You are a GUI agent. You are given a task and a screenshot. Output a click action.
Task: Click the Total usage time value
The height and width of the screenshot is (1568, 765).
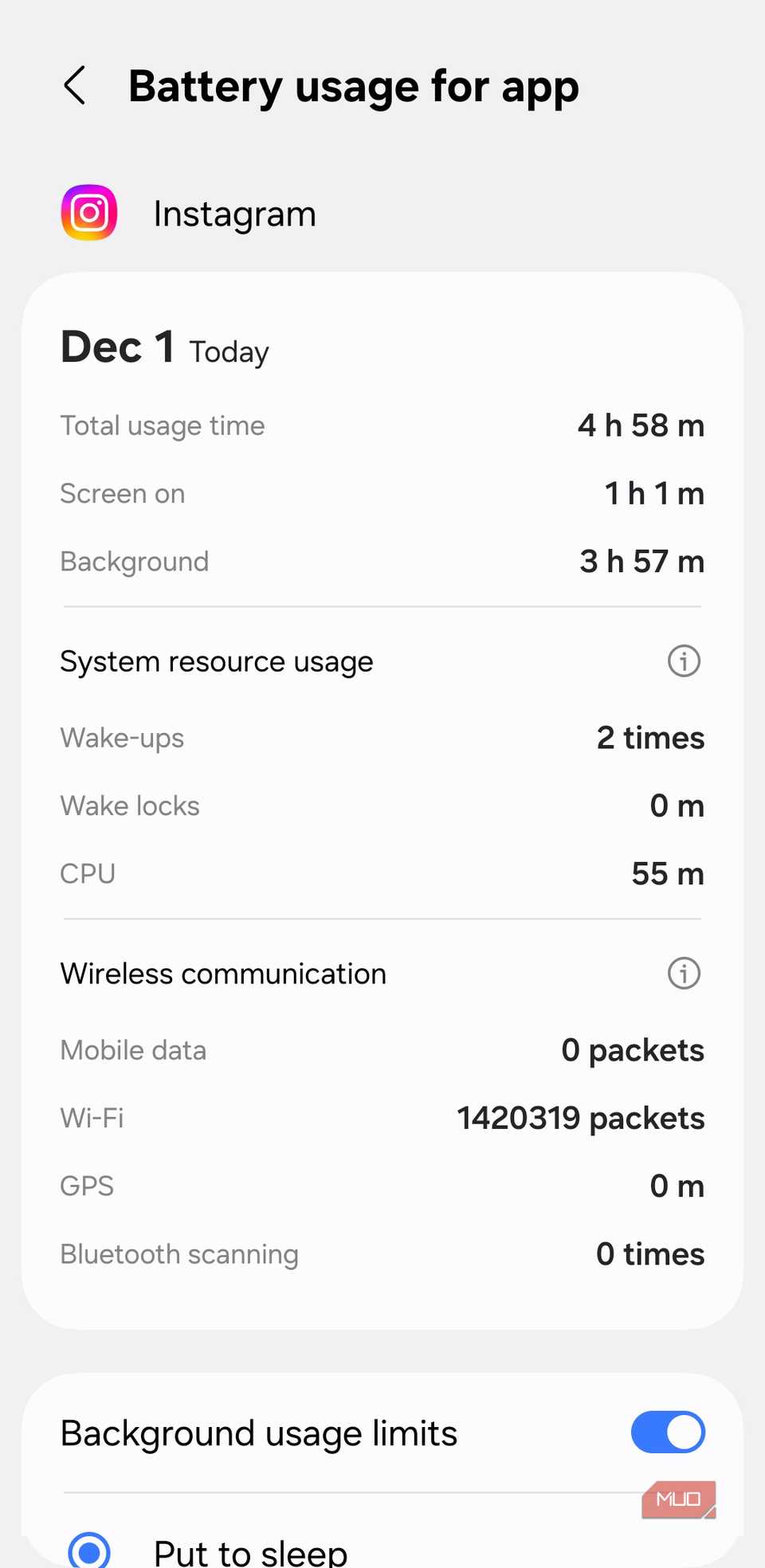(x=641, y=425)
